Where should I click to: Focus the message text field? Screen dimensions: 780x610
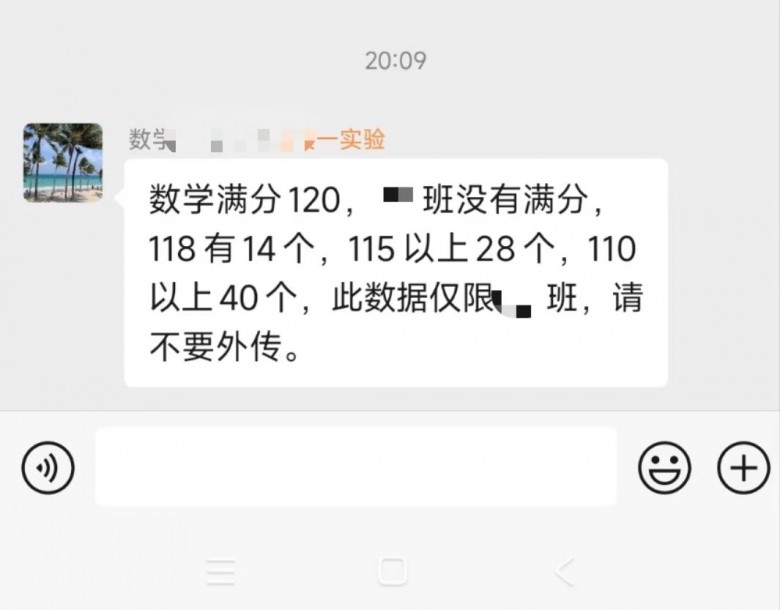355,467
